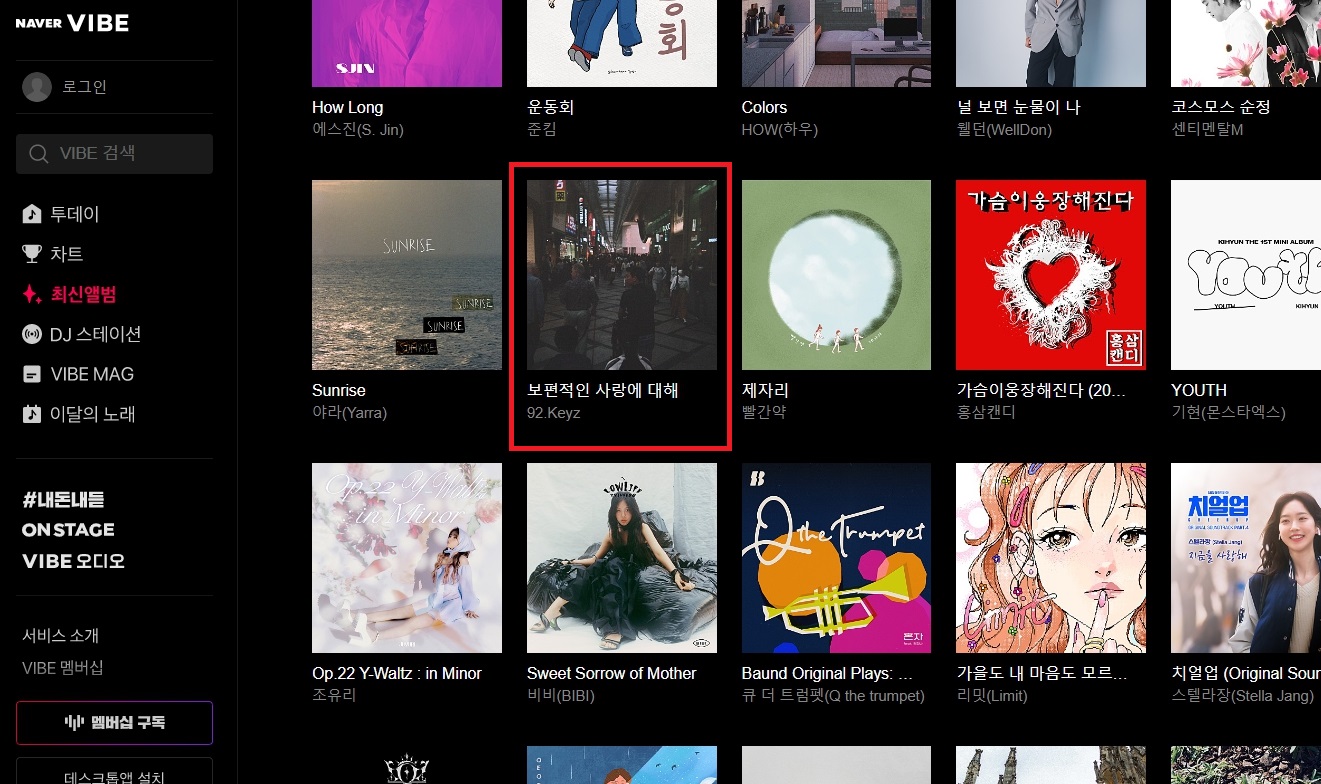The image size is (1321, 784).
Task: Open the 가슴이웅장해진다 album
Action: point(1050,275)
